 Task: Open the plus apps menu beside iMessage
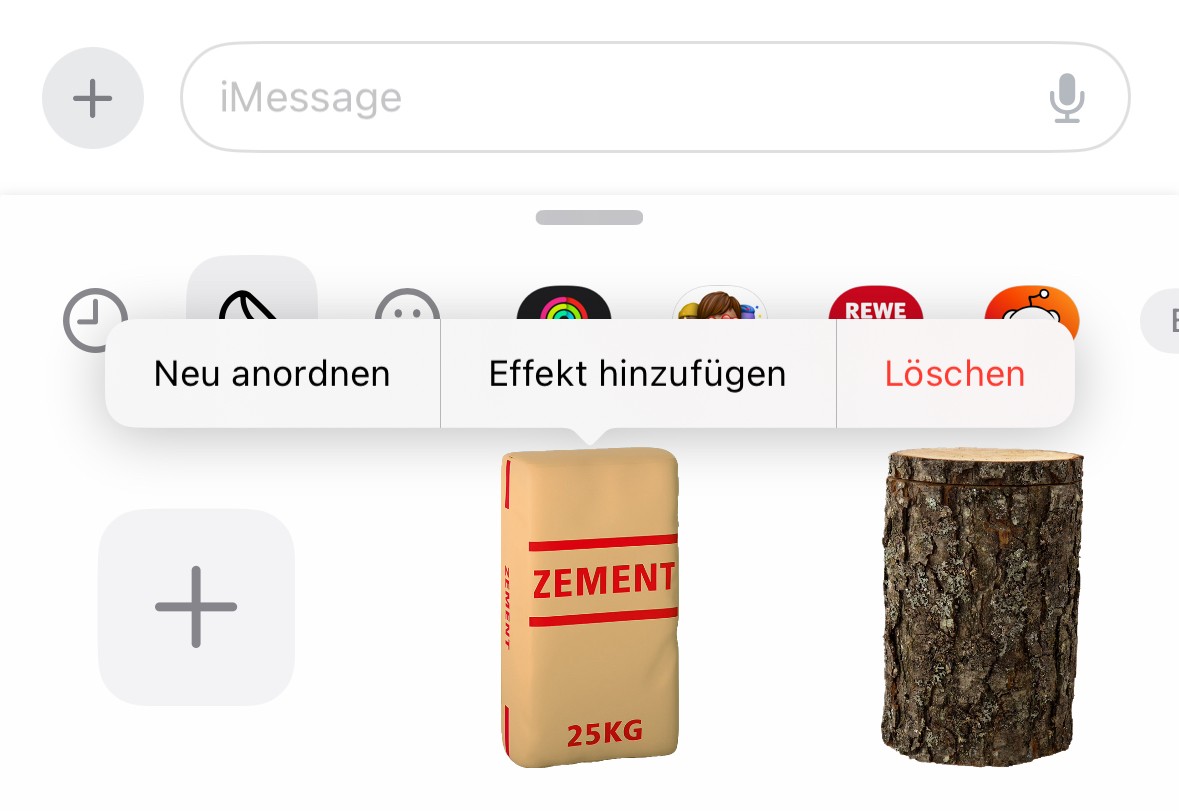pyautogui.click(x=92, y=98)
